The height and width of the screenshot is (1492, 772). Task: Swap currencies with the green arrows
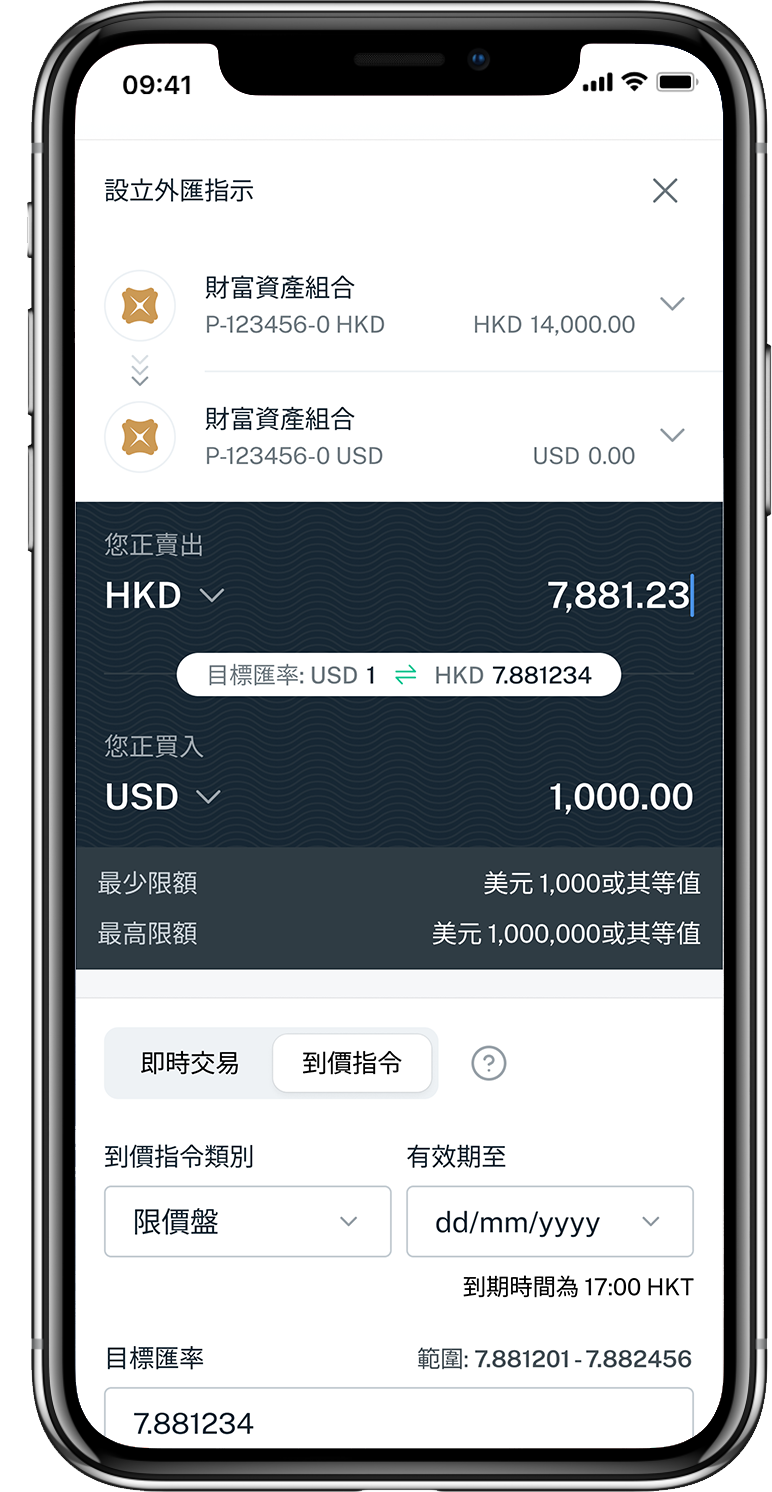point(405,676)
